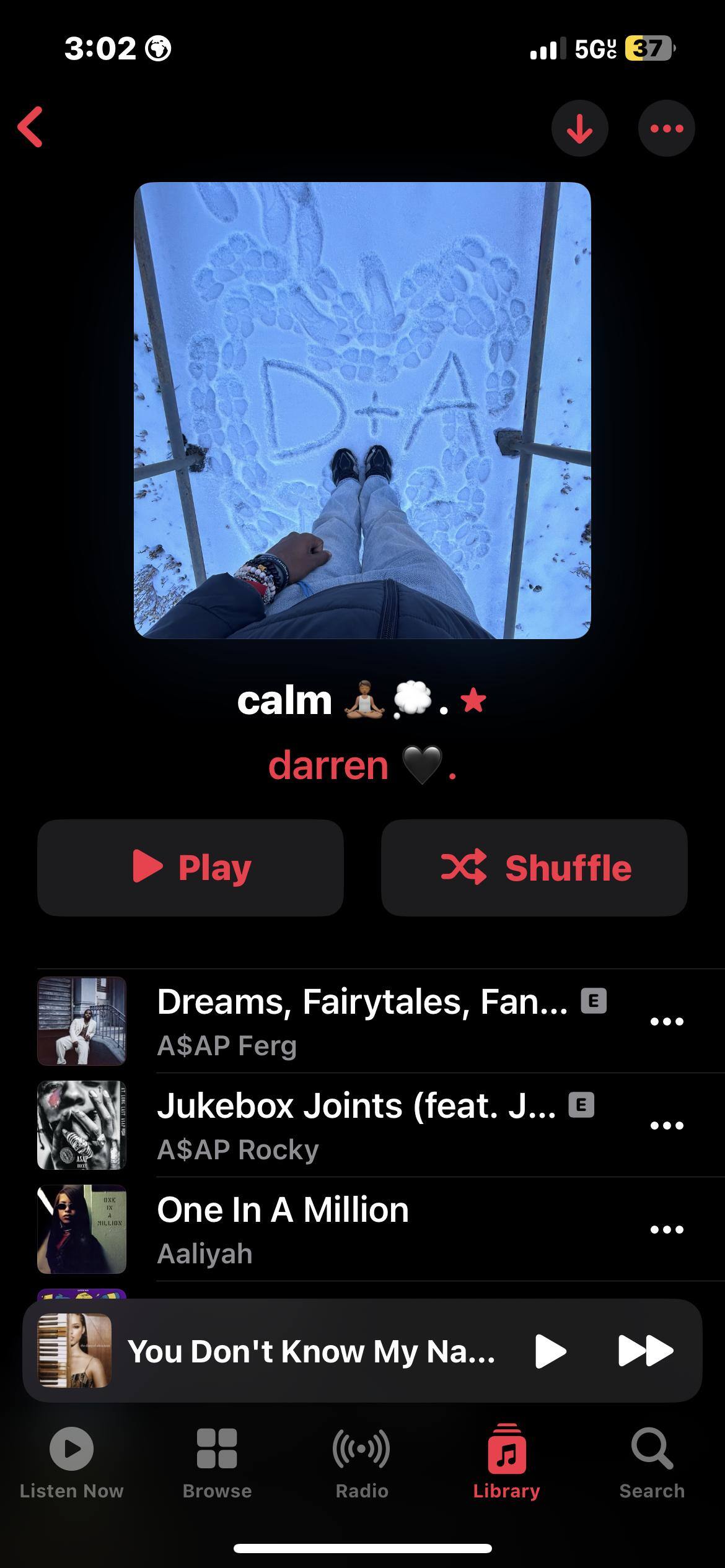Shuffle the calm playlist

[x=534, y=868]
